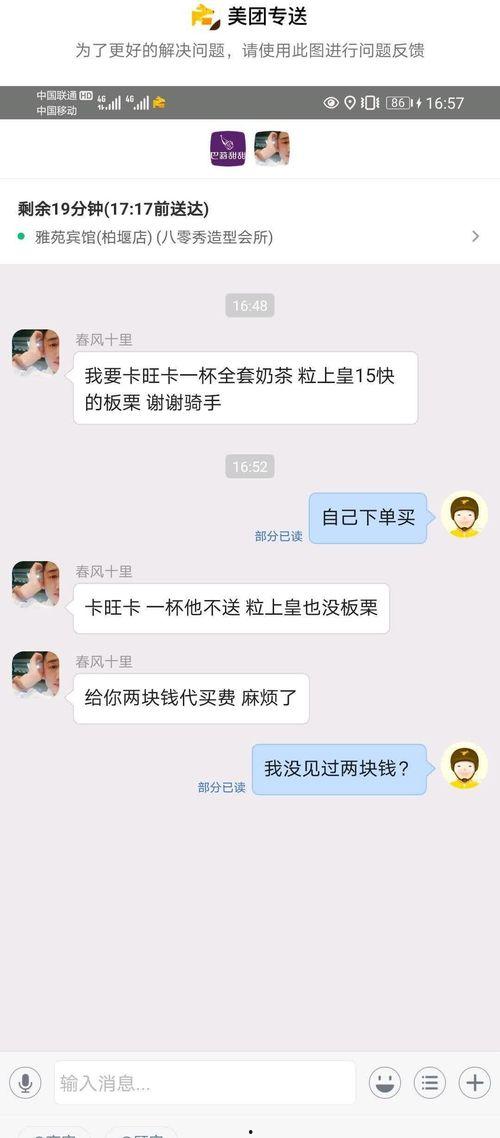
Task: Focus the 输入消息 message field
Action: tap(205, 1083)
